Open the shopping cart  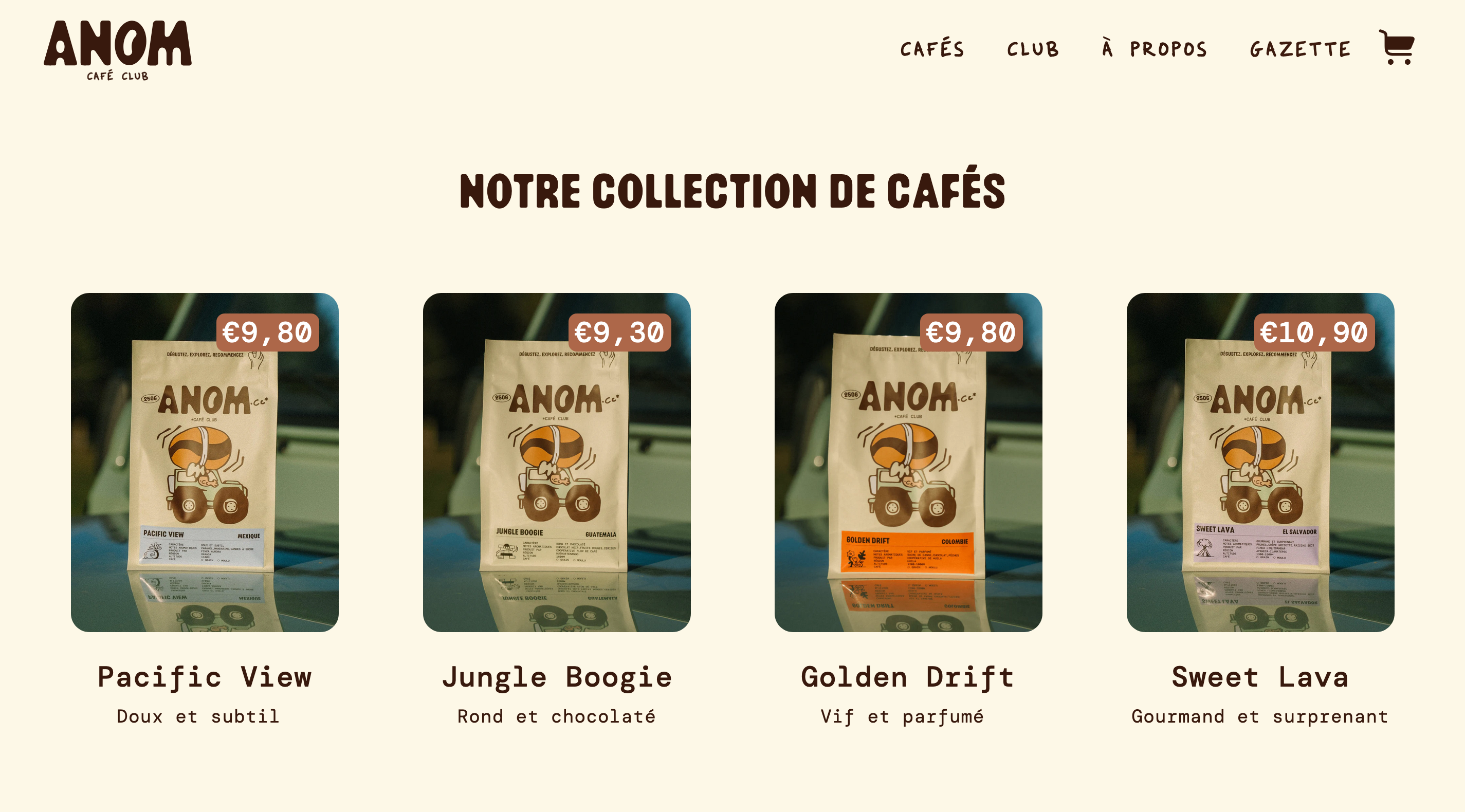coord(1396,47)
